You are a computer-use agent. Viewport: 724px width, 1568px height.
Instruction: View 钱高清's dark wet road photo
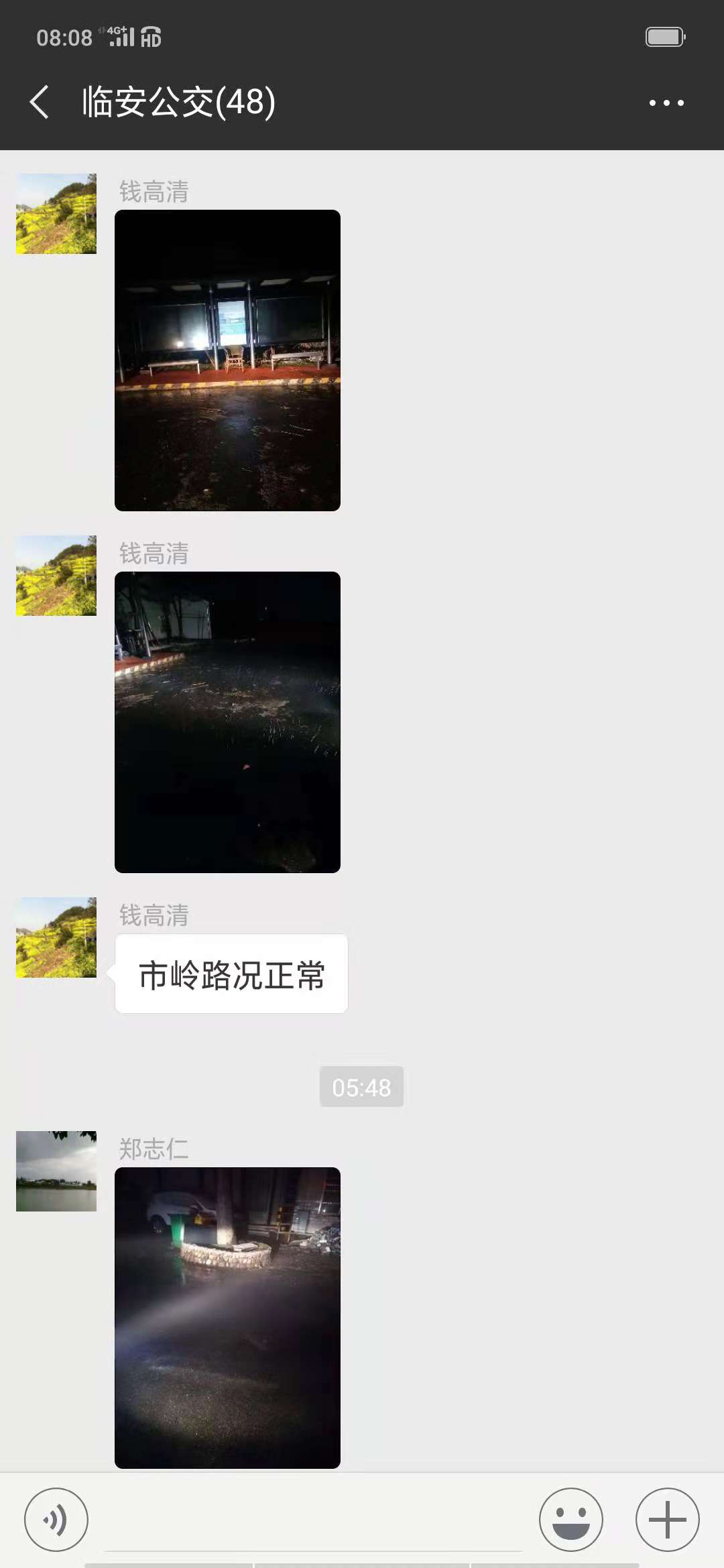227,722
